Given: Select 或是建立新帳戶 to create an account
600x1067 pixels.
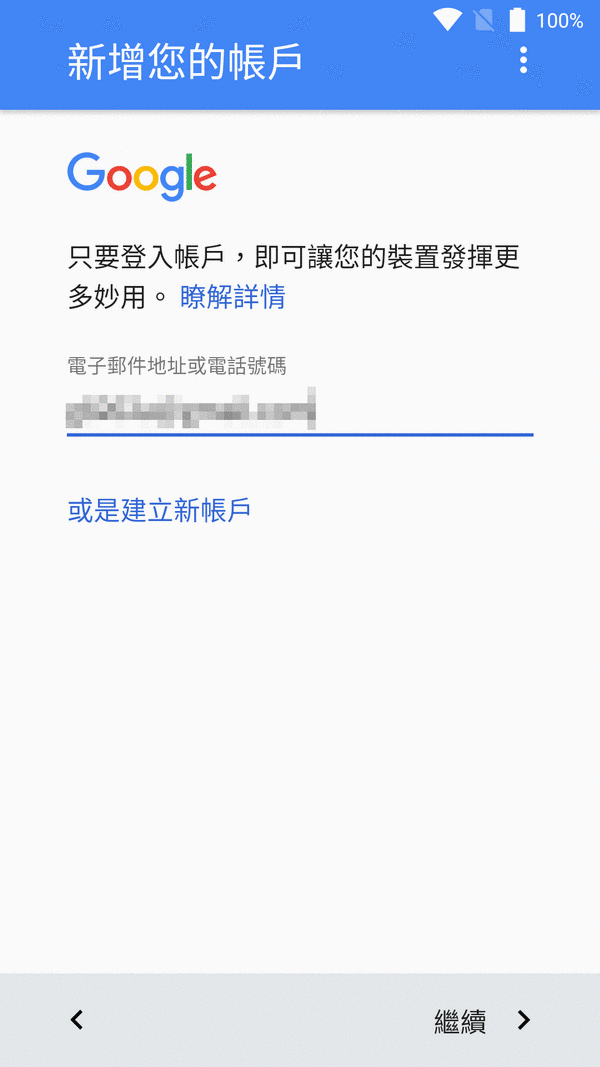Looking at the screenshot, I should click(x=159, y=511).
